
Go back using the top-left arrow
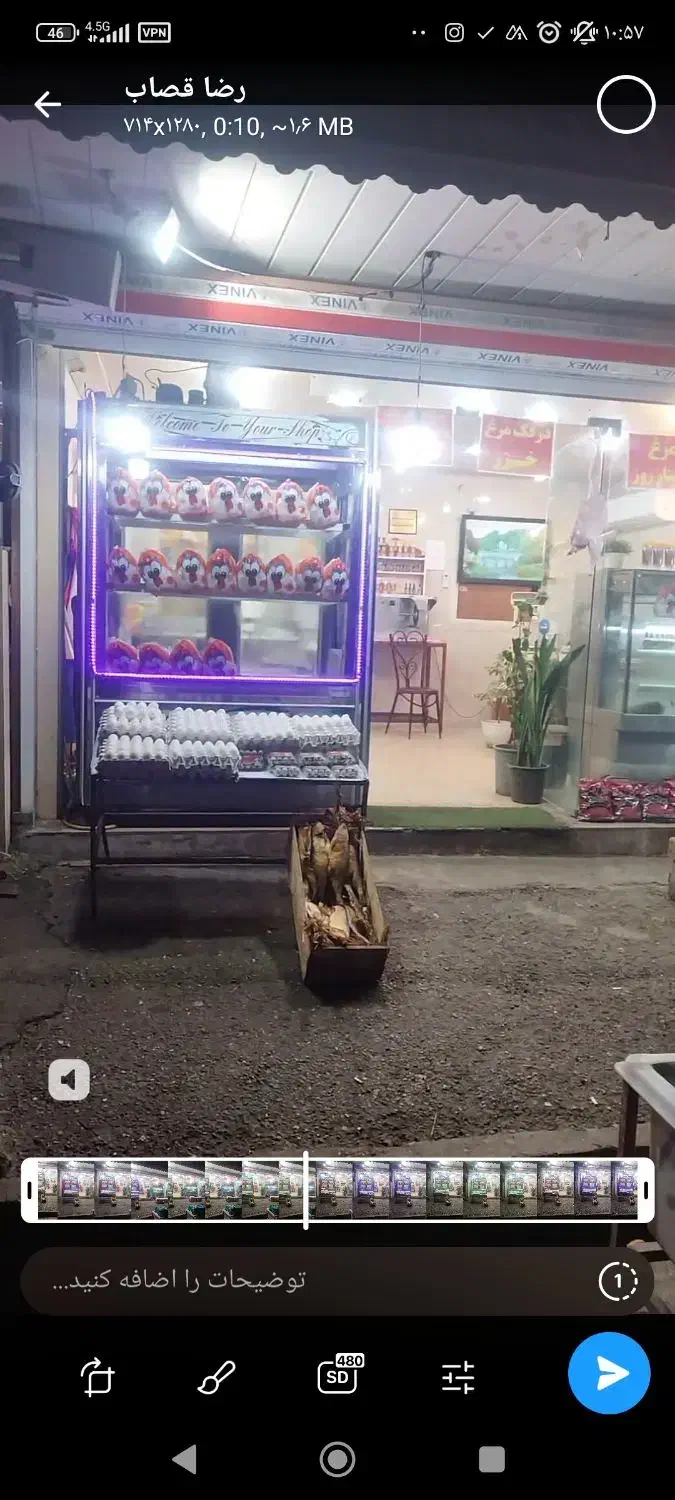(47, 104)
